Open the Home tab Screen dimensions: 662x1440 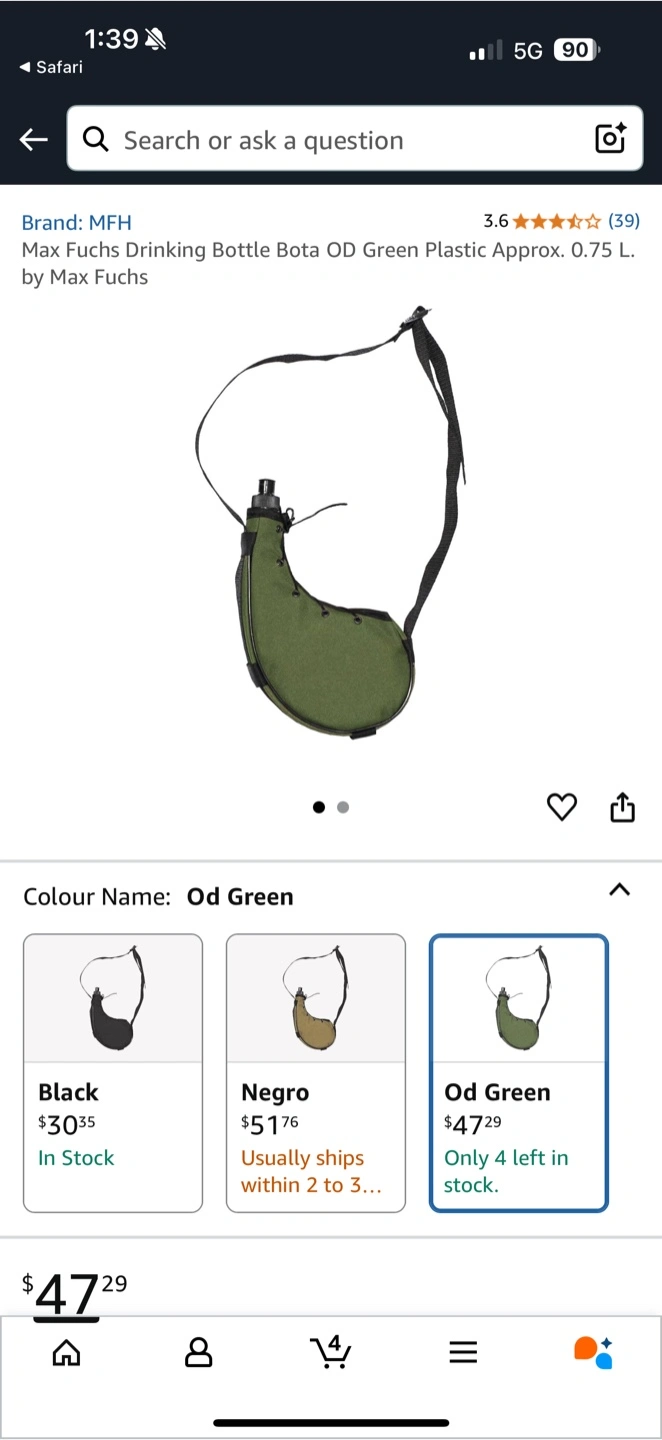[66, 1353]
